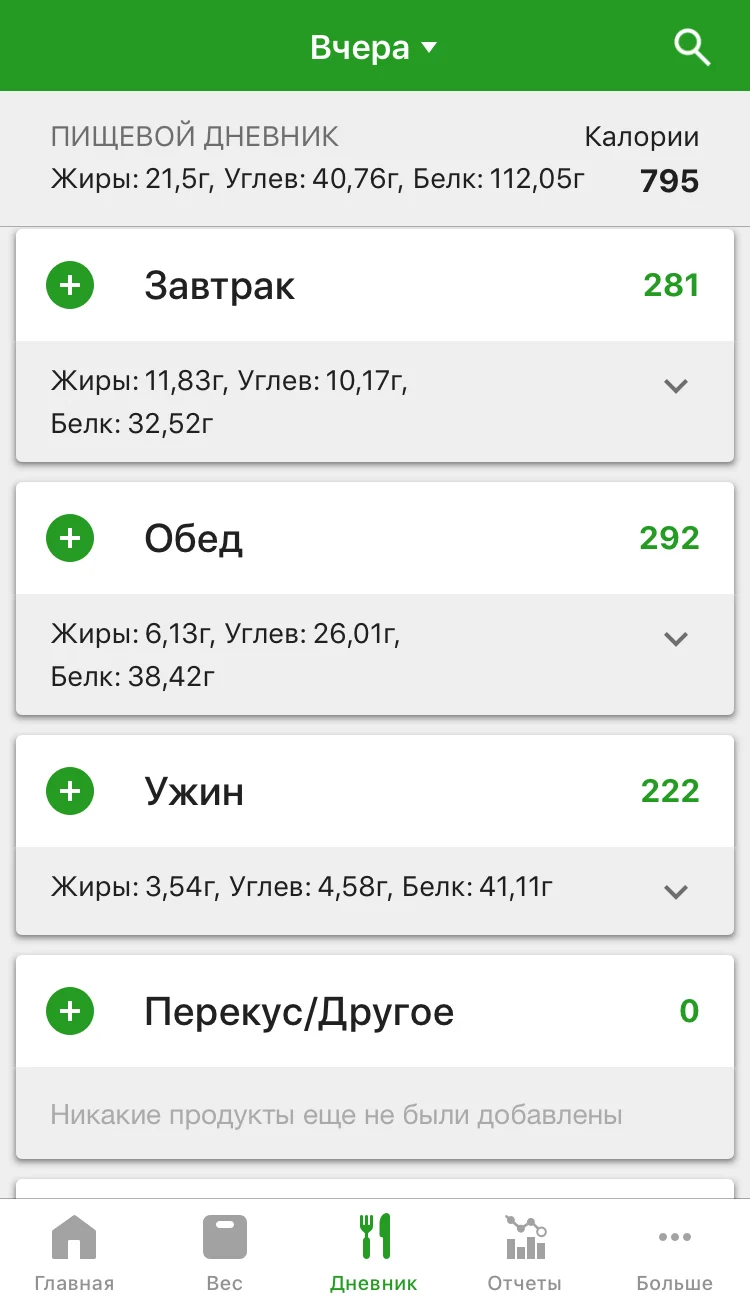Expand the Ужин nutrition details
The image size is (750, 1297).
click(676, 892)
